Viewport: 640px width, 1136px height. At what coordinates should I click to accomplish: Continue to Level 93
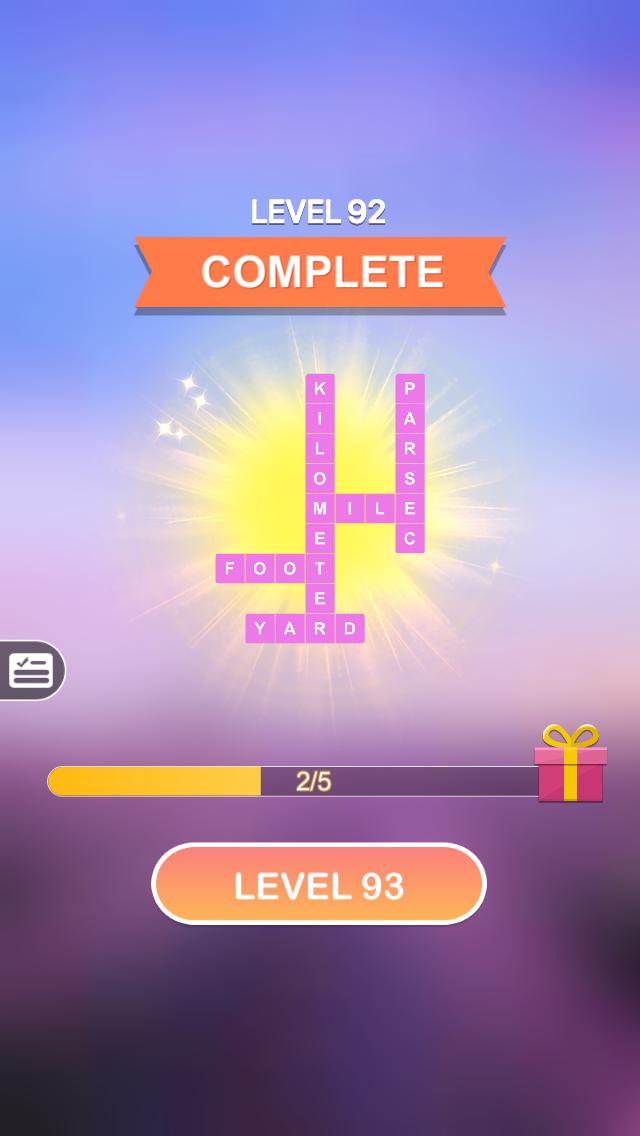click(318, 885)
